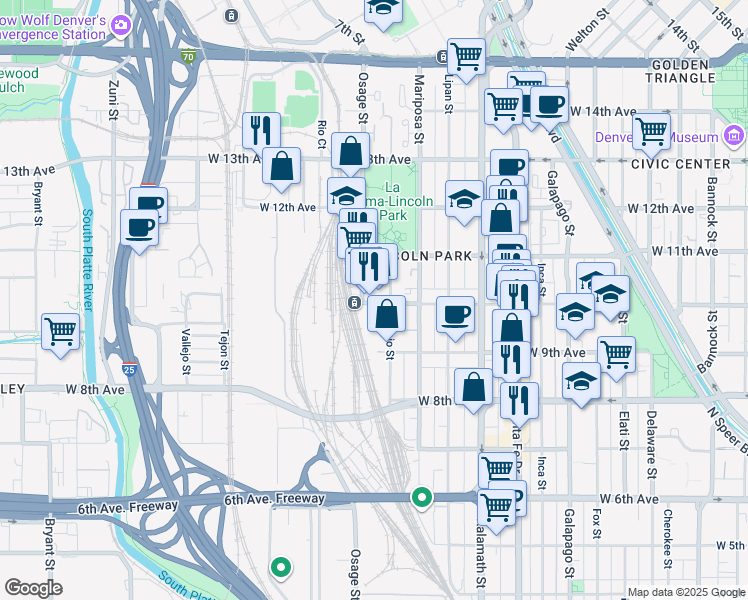748x600 pixels.
Task: Tap the shopping cart marker beside Denver Art Museum
Action: coord(652,132)
